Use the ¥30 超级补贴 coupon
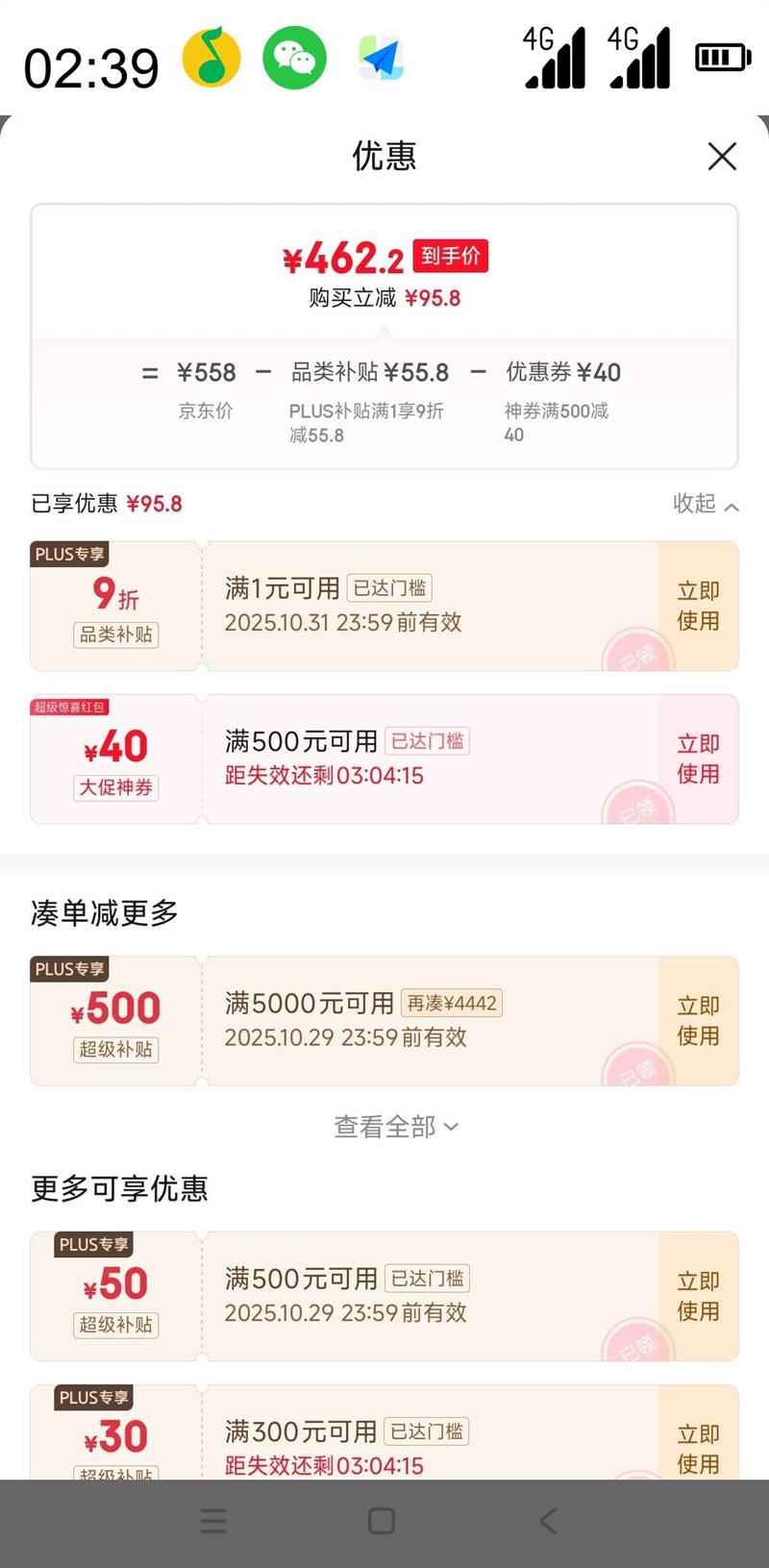Screen dimensions: 769x1568 click(699, 1448)
